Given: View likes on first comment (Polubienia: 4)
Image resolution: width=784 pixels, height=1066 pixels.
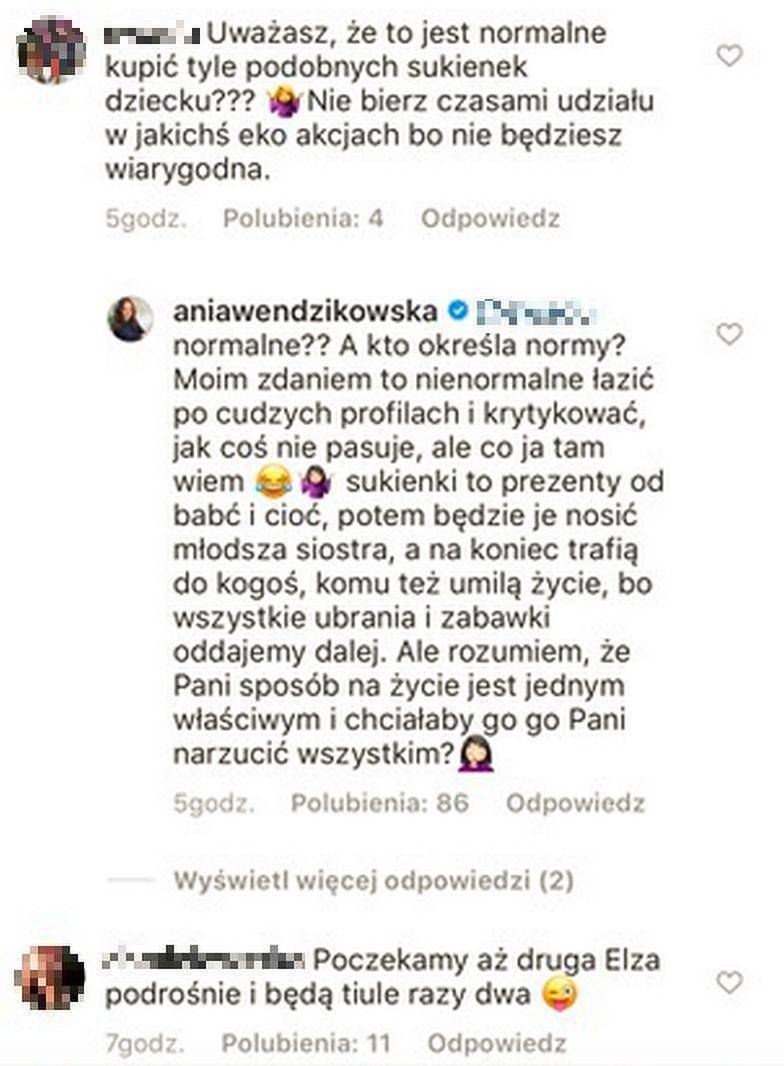Looking at the screenshot, I should 303,218.
